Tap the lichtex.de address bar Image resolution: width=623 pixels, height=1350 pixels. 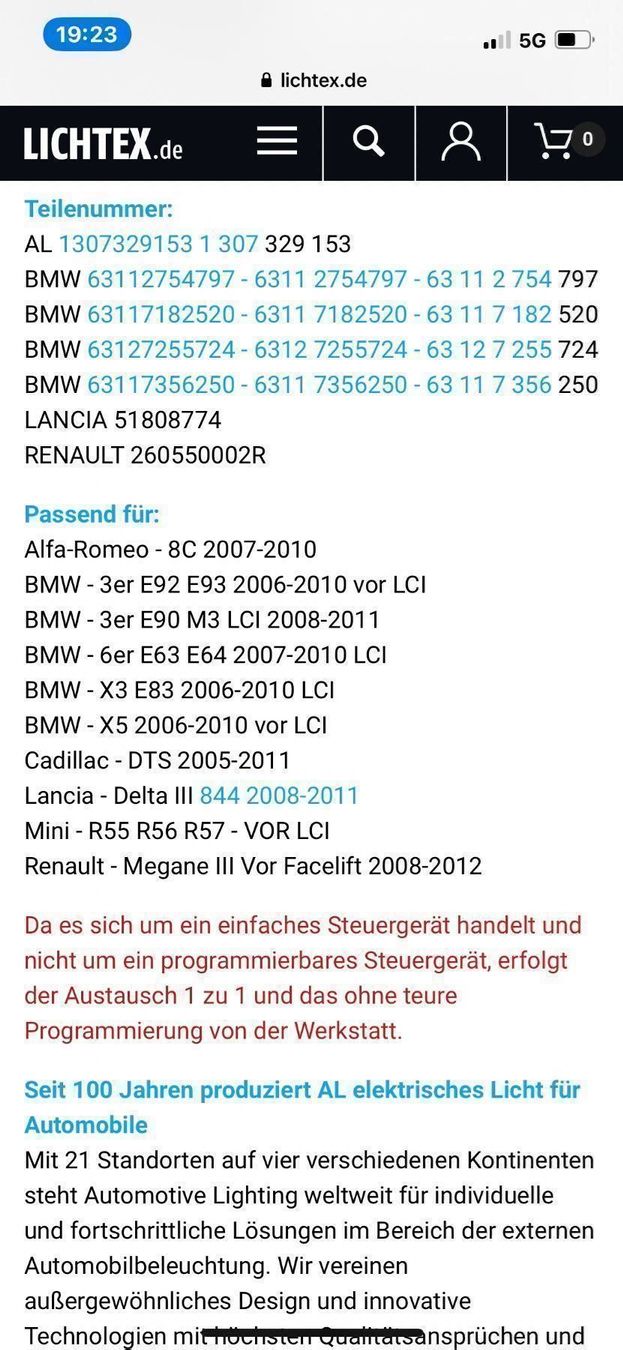[312, 80]
